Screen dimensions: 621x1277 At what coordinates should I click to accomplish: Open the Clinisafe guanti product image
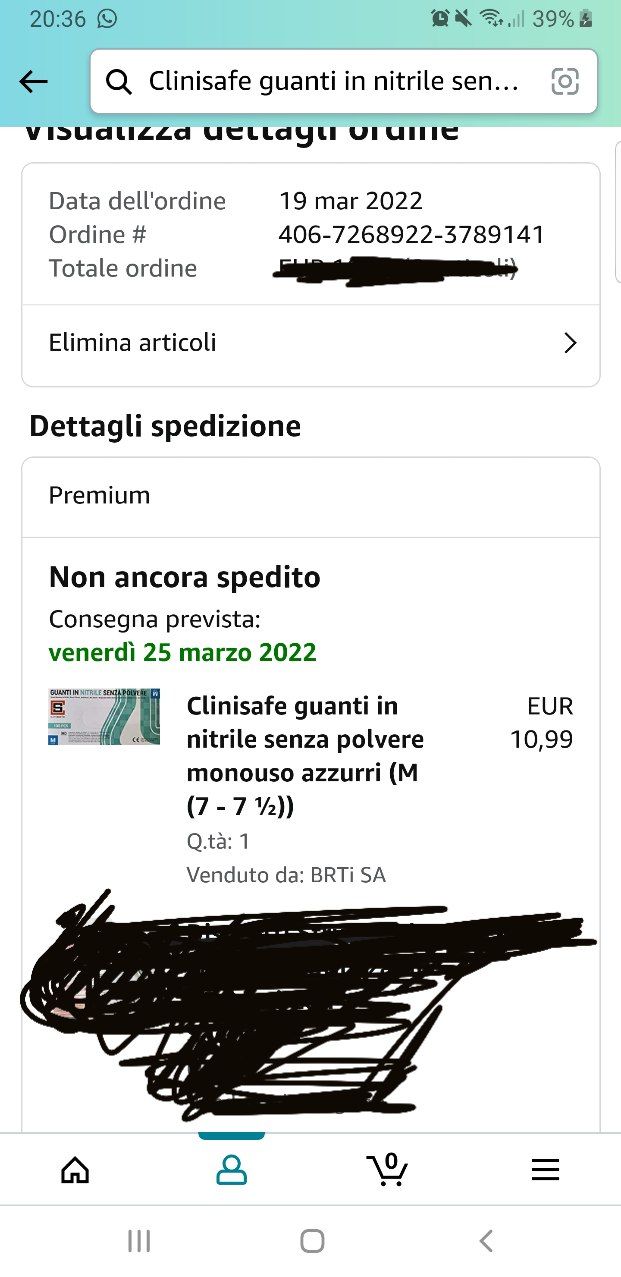click(104, 716)
